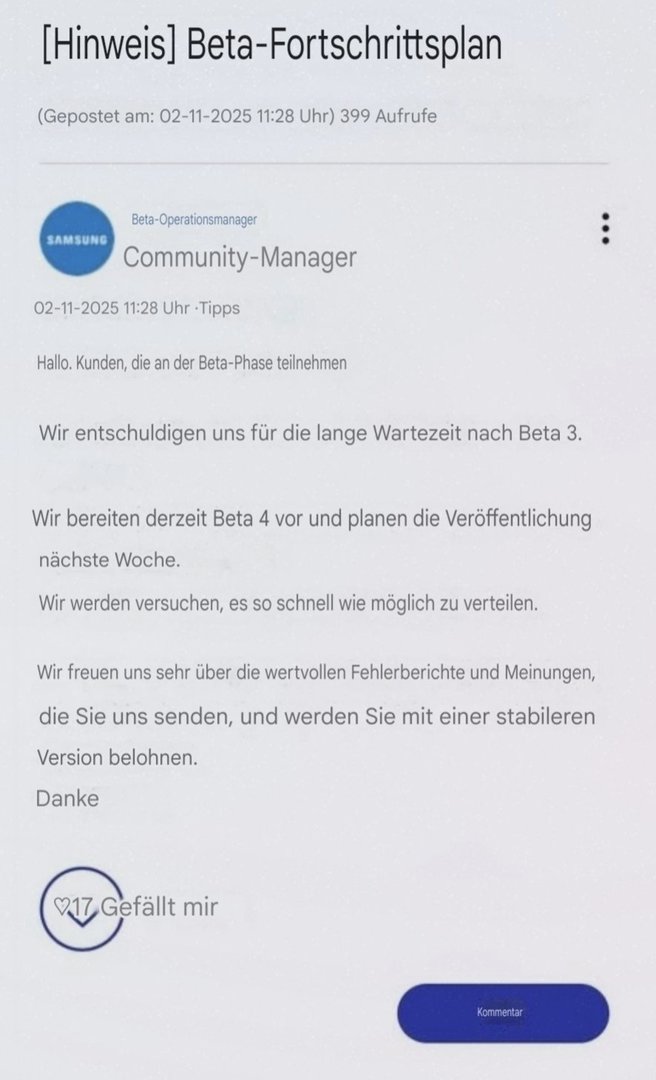The width and height of the screenshot is (656, 1080).
Task: Open the three-dot overflow menu
Action: (x=605, y=229)
